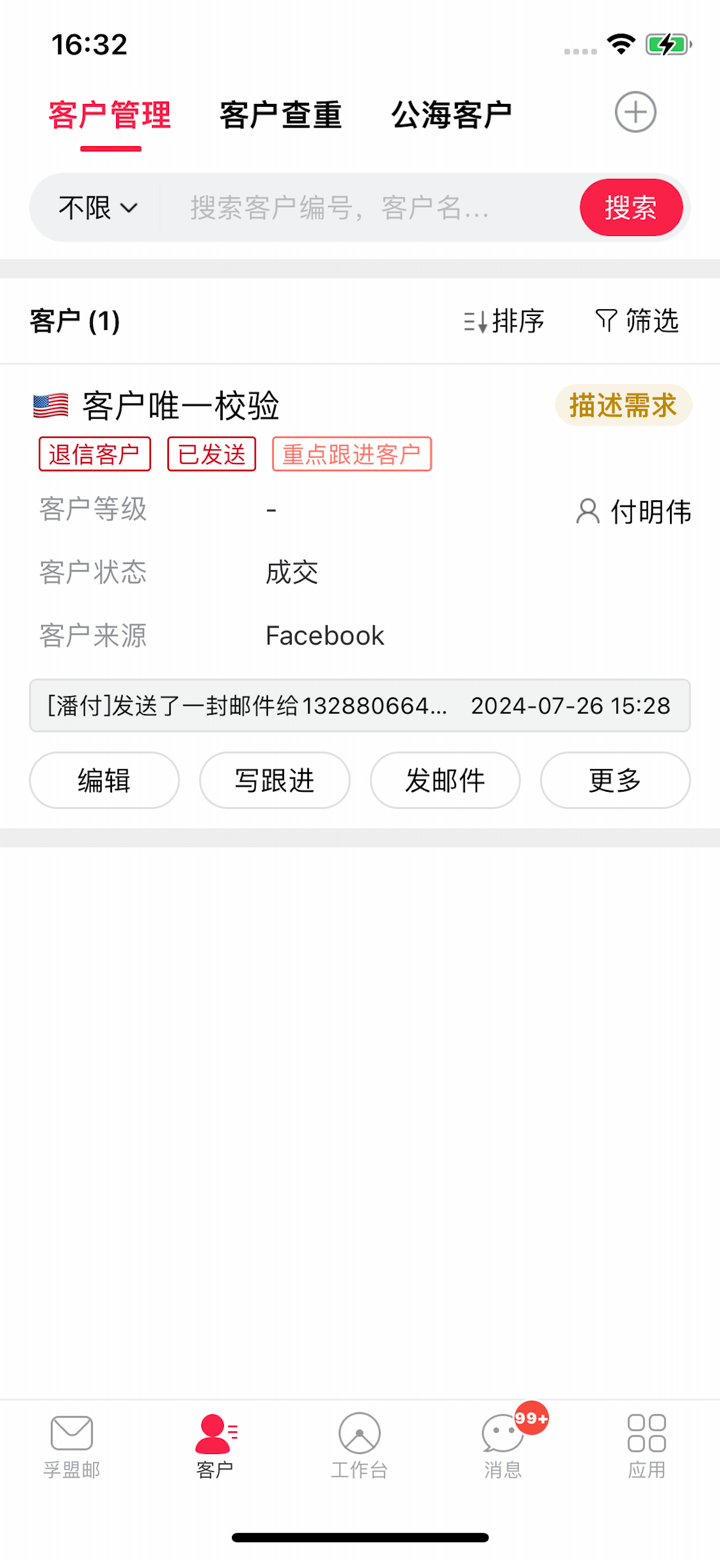Open sort options via 排序 icon

point(502,321)
